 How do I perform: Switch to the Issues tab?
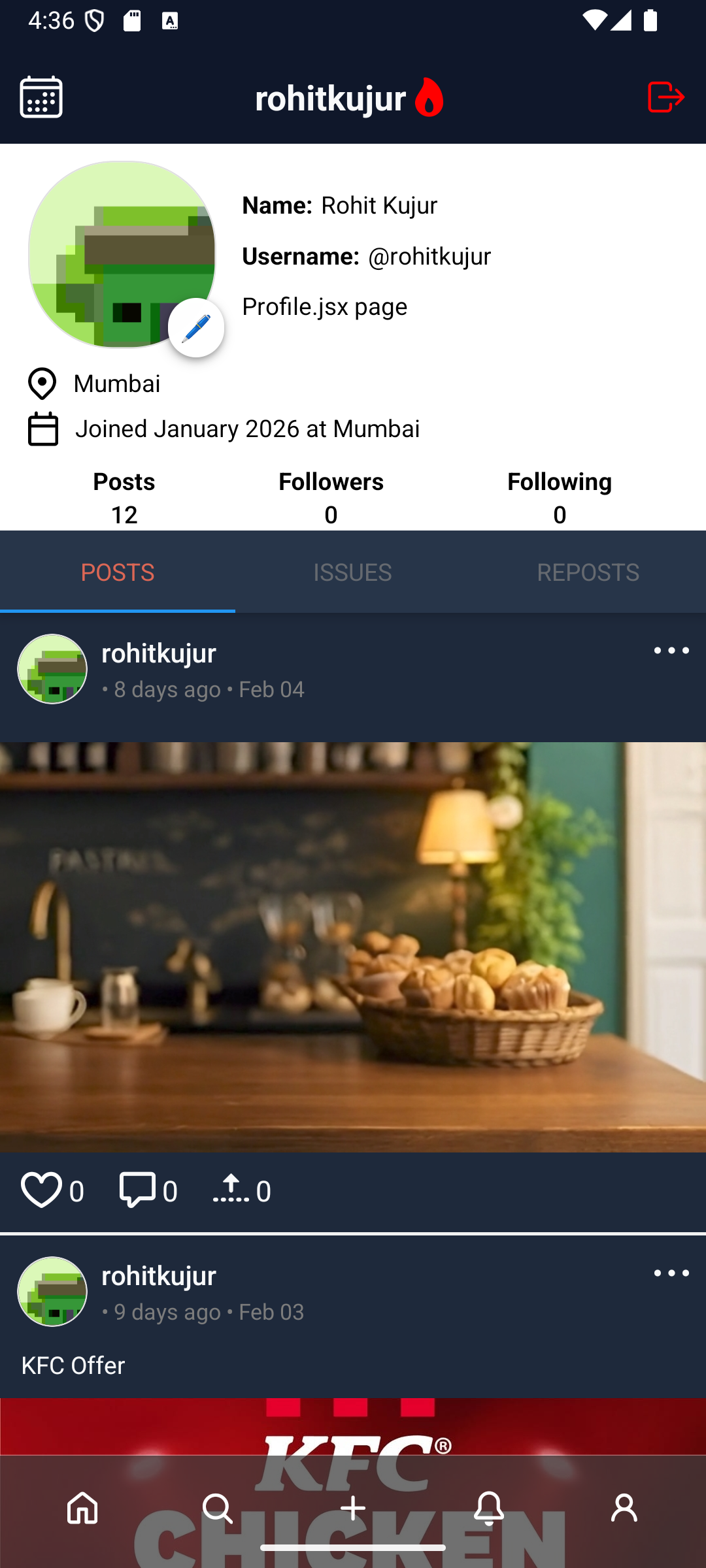pyautogui.click(x=352, y=572)
